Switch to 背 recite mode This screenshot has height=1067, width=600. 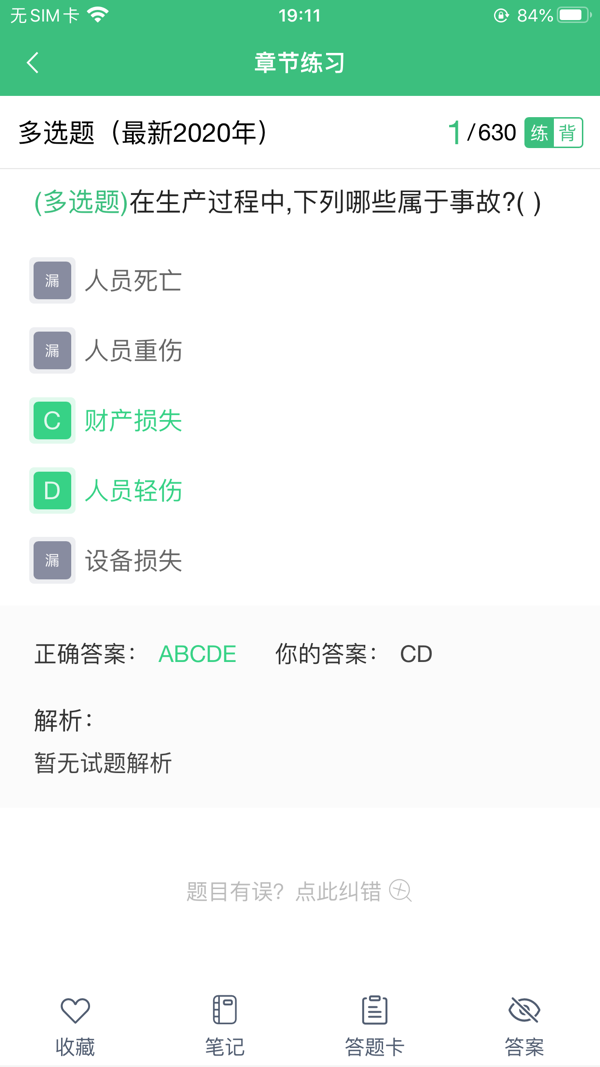[568, 133]
